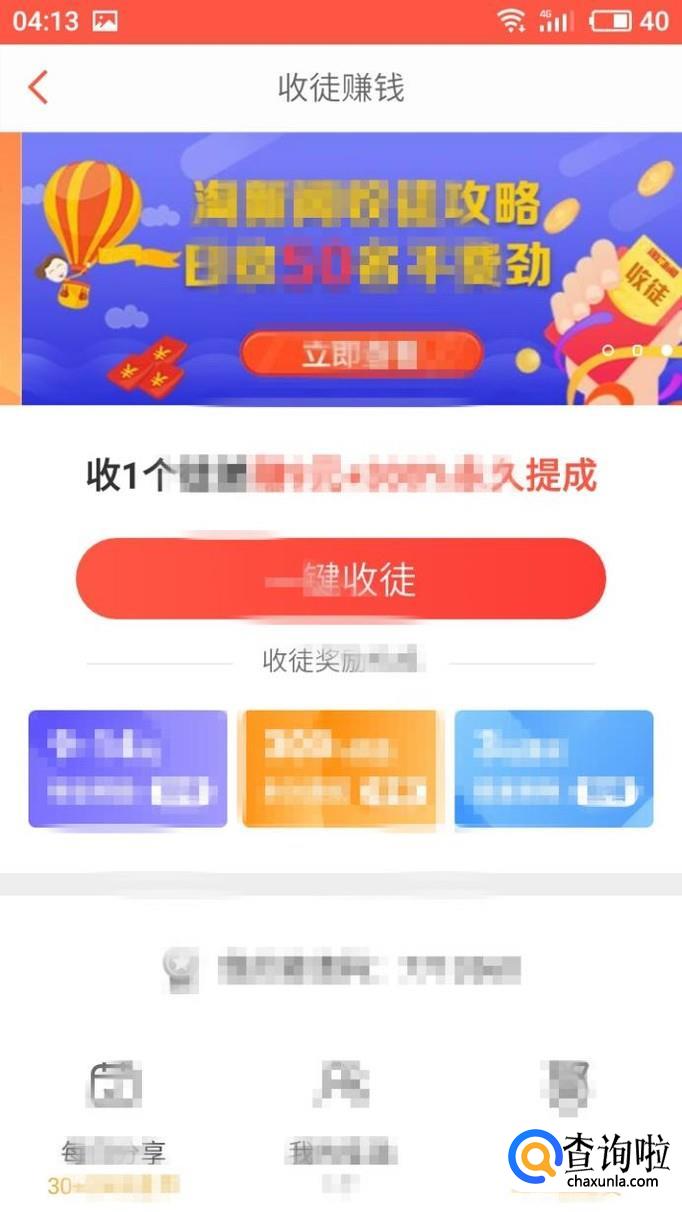This screenshot has height=1212, width=682.
Task: Open the daily share option with calendar icon
Action: (x=115, y=1120)
